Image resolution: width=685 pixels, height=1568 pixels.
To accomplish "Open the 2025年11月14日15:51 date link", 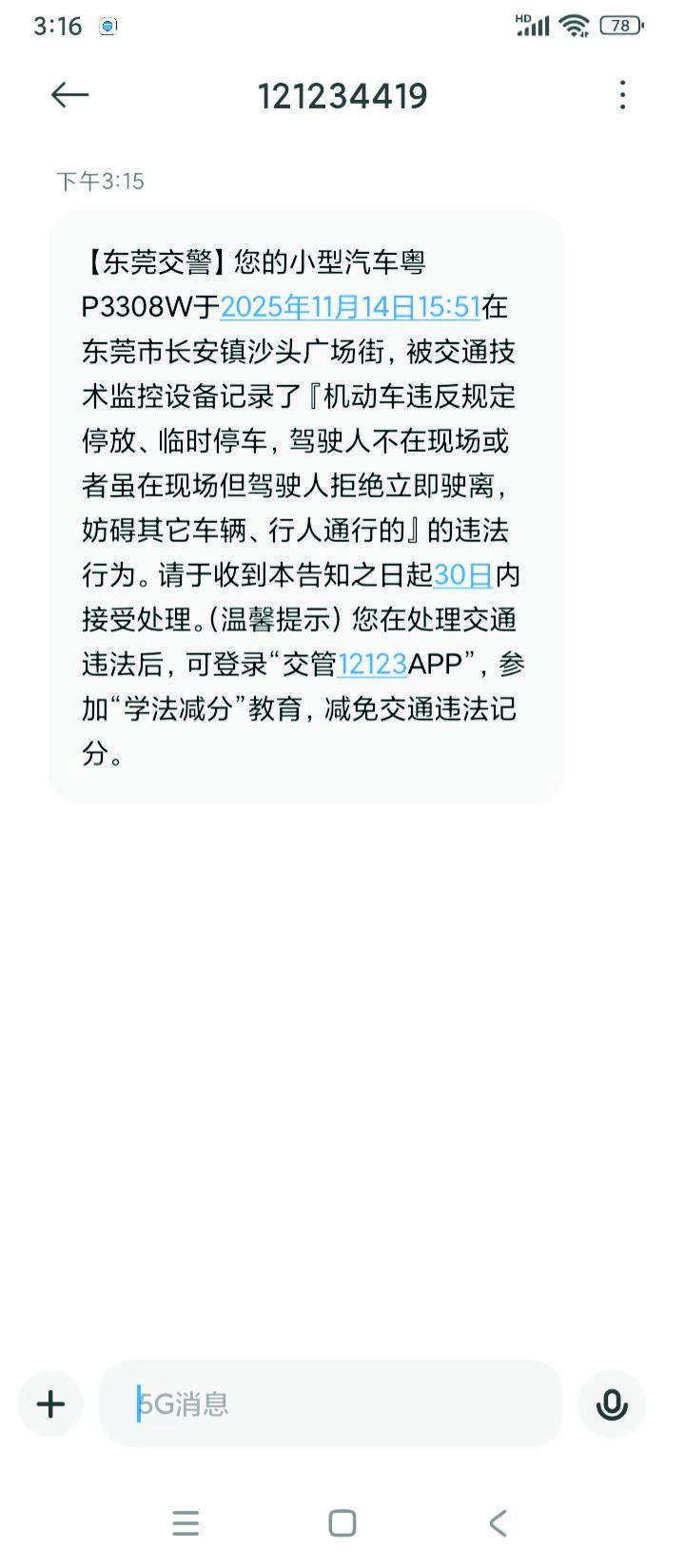I will coord(350,306).
